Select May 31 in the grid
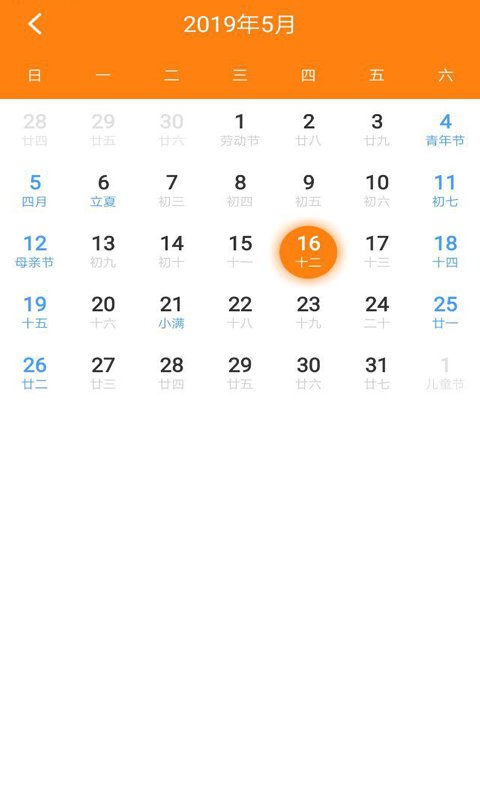Viewport: 480px width, 800px height. coord(377,373)
